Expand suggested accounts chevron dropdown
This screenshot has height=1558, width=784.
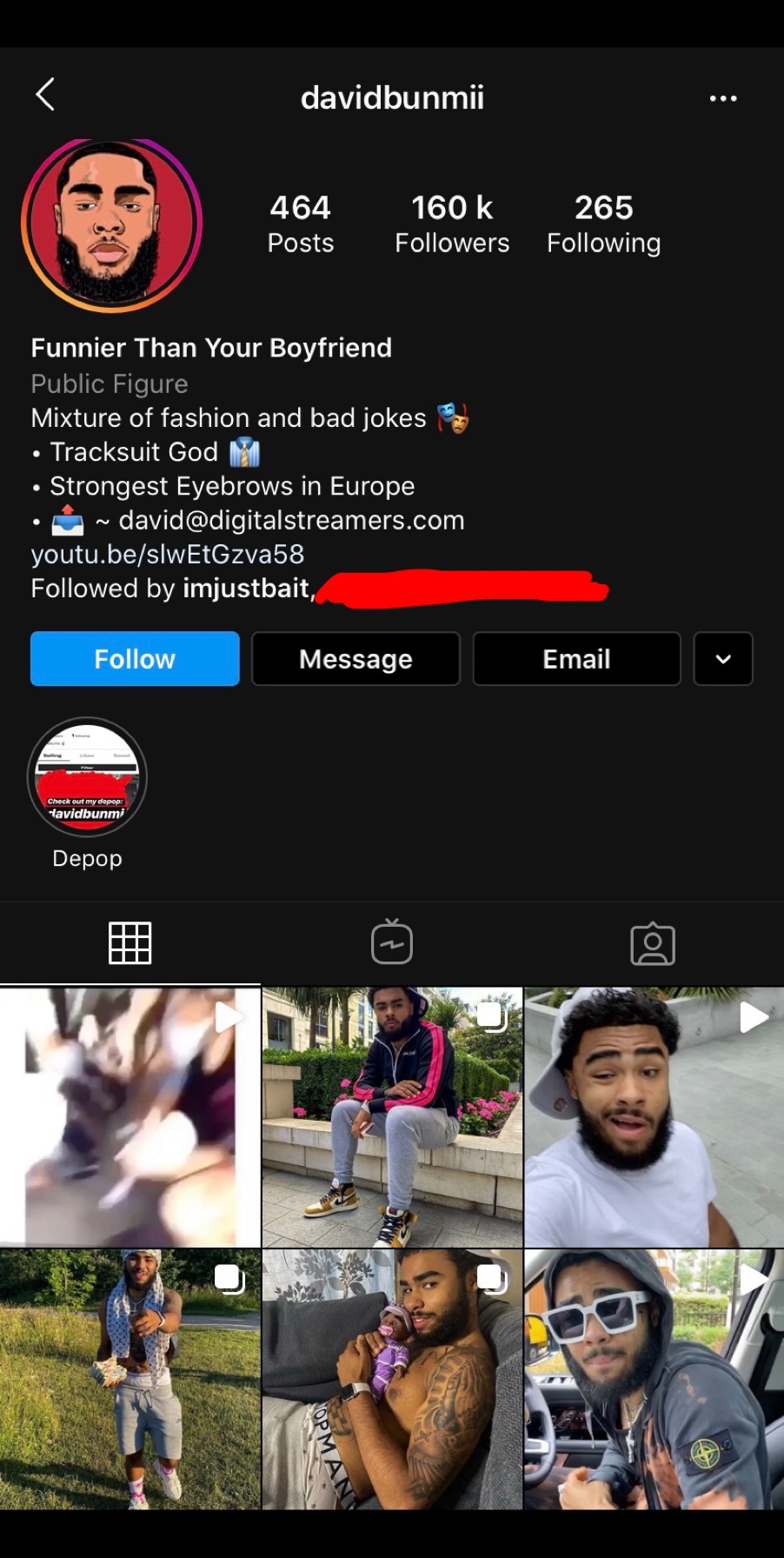pyautogui.click(x=723, y=659)
